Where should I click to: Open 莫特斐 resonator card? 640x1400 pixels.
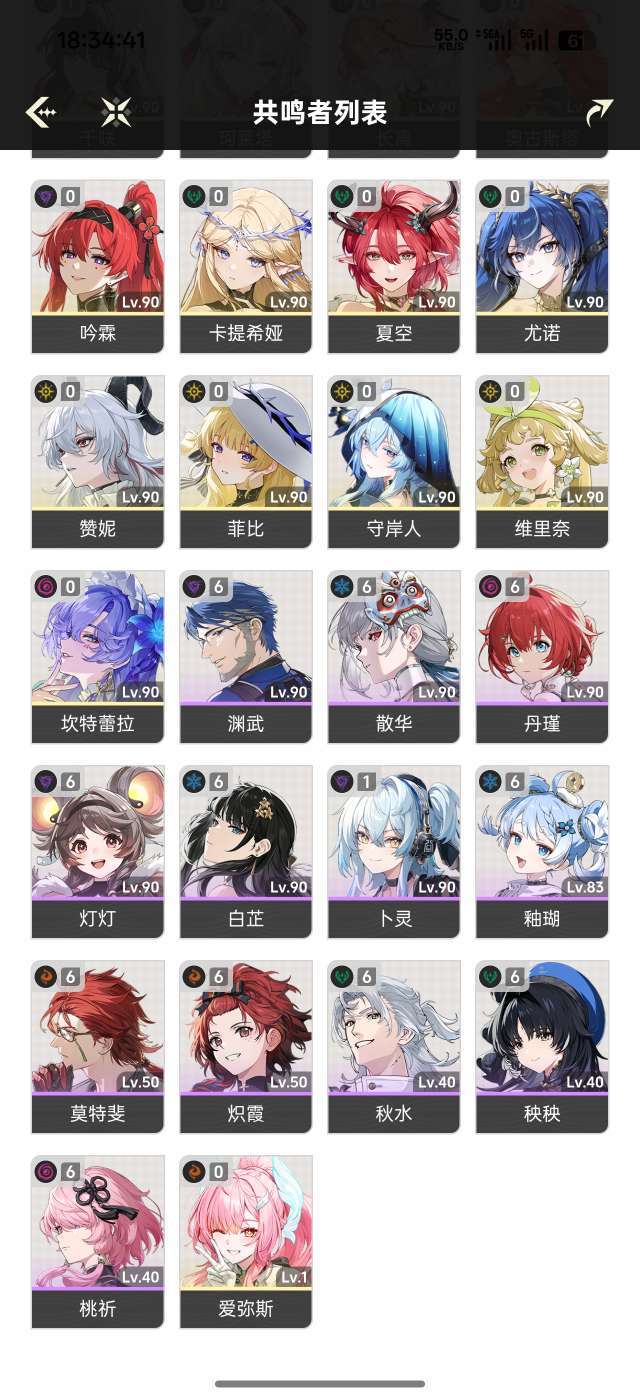pyautogui.click(x=97, y=1047)
